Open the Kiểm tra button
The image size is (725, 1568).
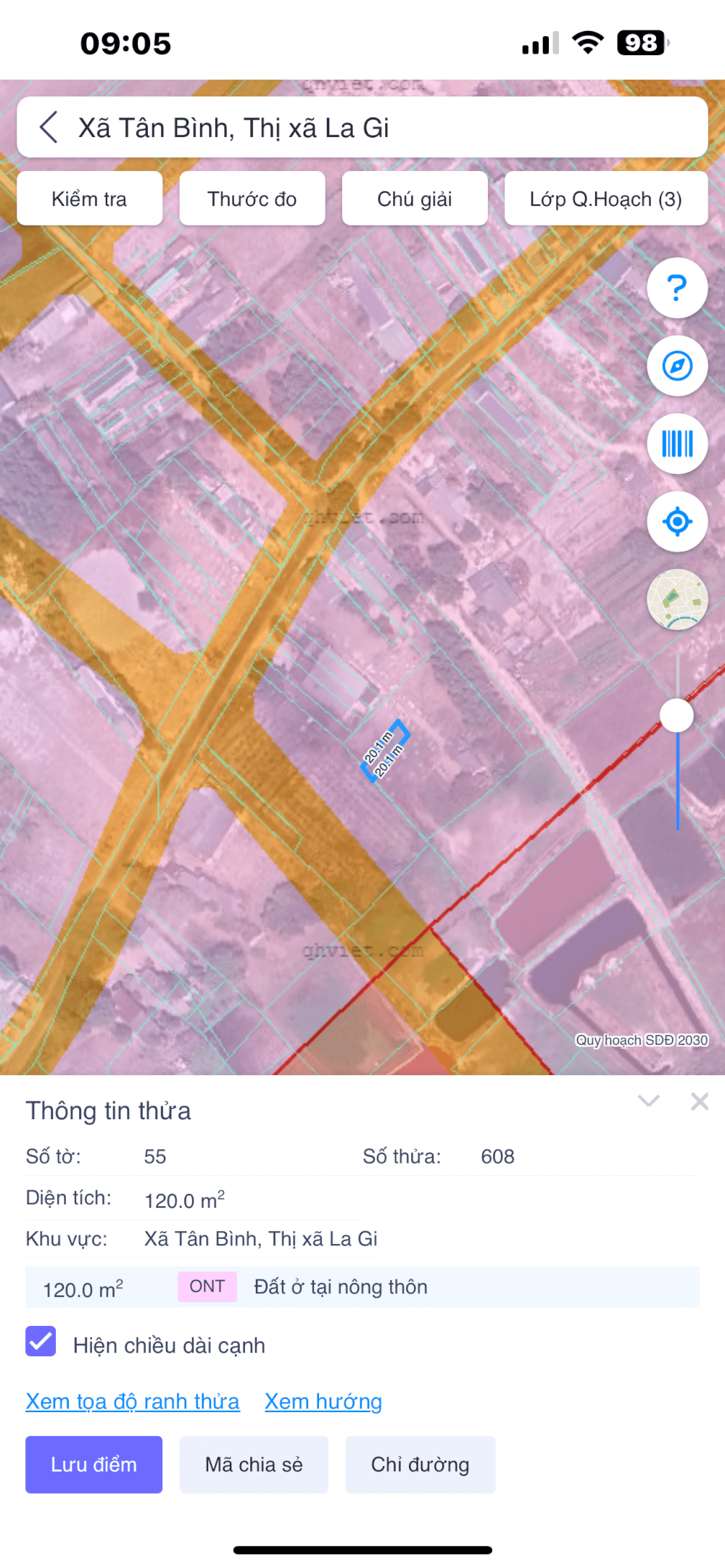point(89,199)
